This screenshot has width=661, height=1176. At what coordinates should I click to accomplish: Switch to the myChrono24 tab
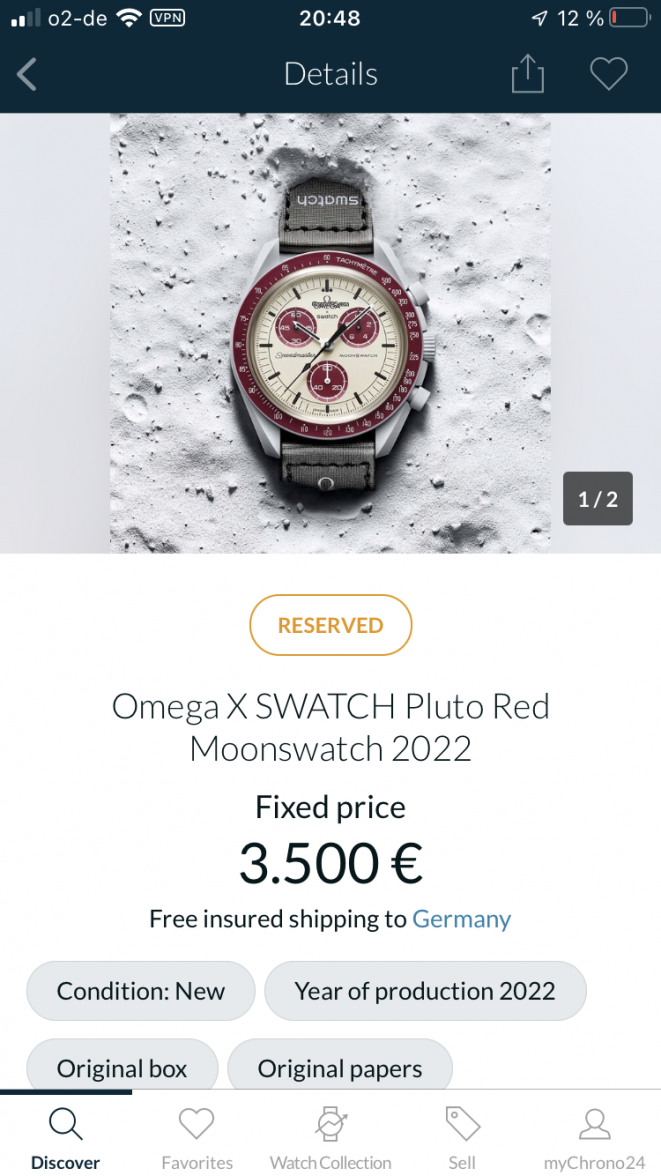coord(594,1137)
